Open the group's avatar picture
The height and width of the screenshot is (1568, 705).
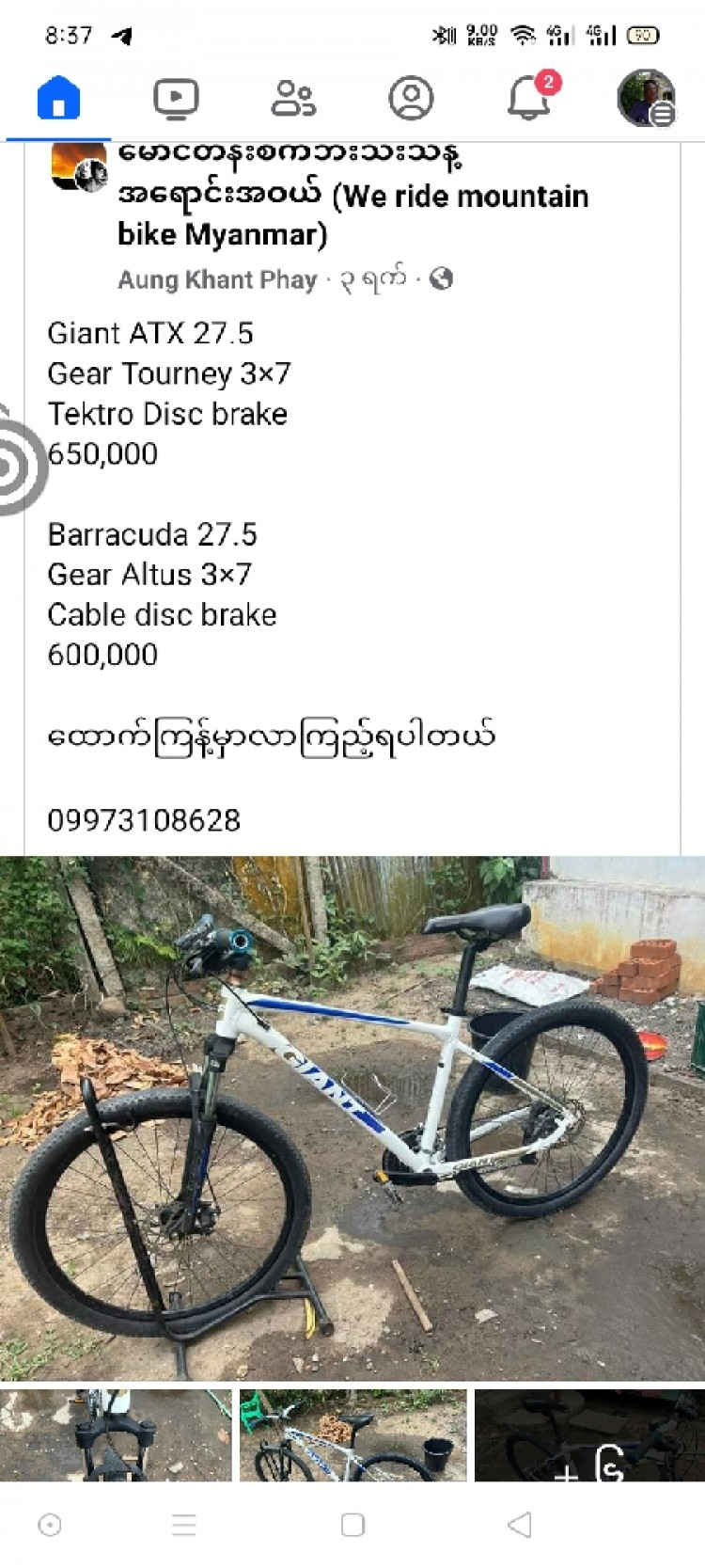[x=78, y=167]
